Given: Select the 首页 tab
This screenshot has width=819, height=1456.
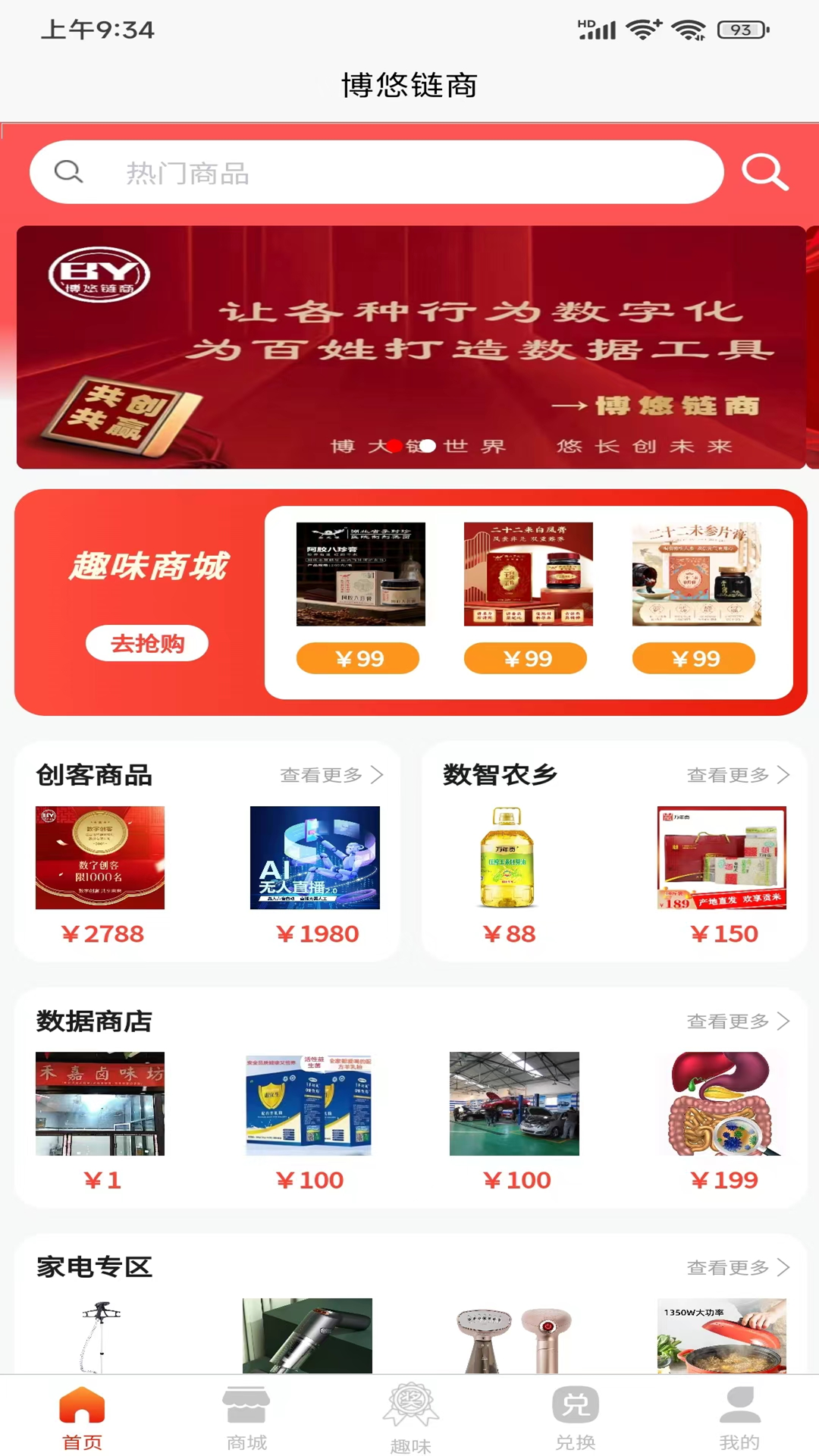Looking at the screenshot, I should (82, 1418).
